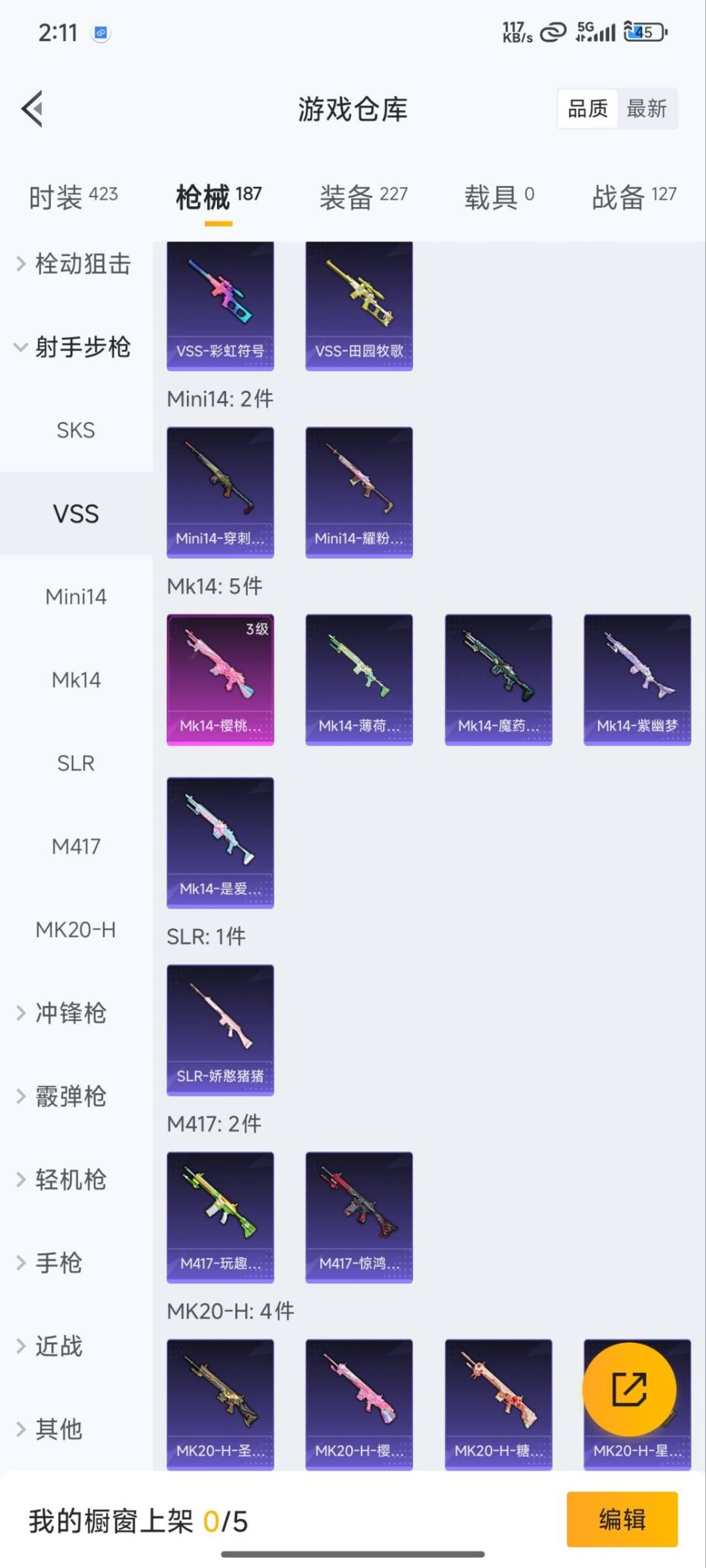Tap the yellow share floating button
Image resolution: width=706 pixels, height=1568 pixels.
tap(629, 1389)
